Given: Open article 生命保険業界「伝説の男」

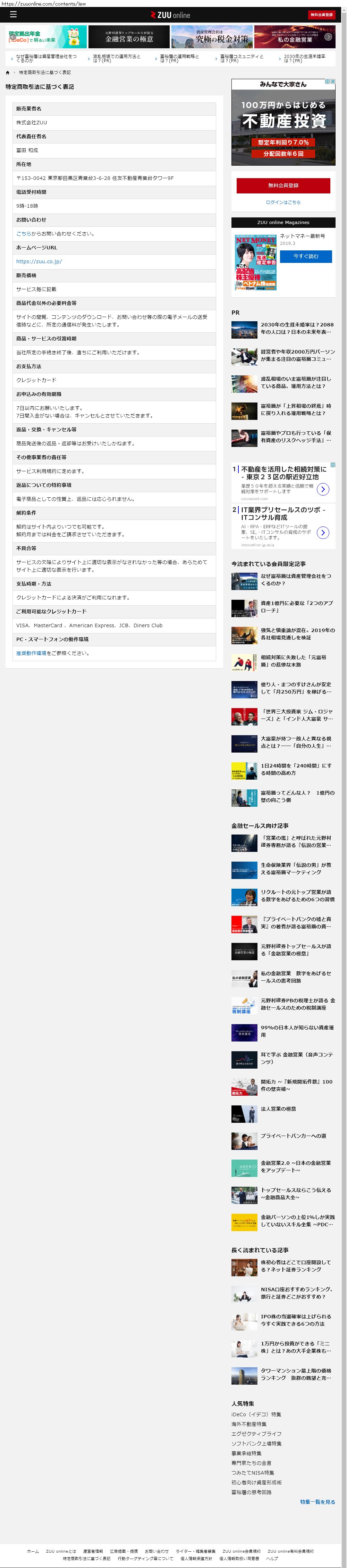Looking at the screenshot, I should tap(295, 868).
